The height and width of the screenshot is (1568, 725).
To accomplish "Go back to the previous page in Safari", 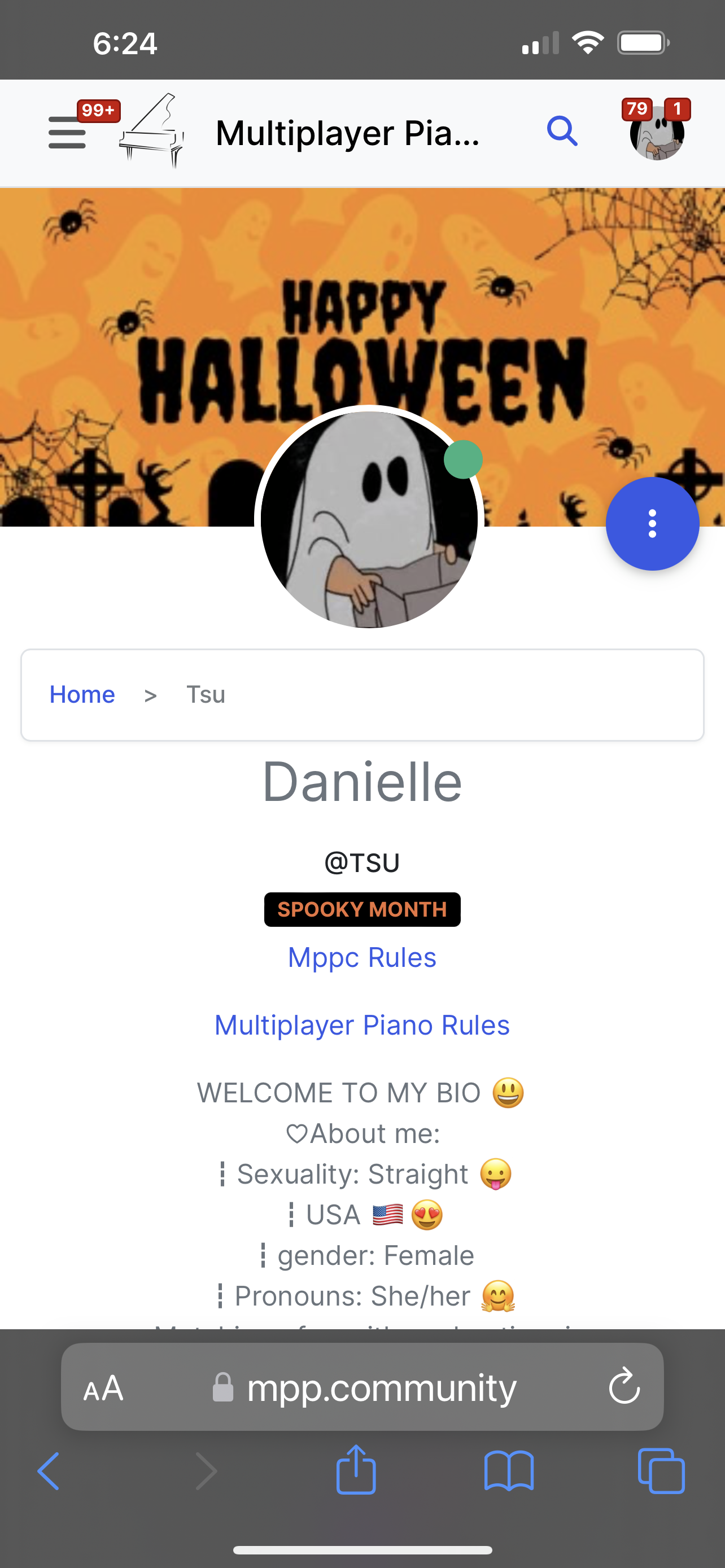I will tap(49, 1471).
